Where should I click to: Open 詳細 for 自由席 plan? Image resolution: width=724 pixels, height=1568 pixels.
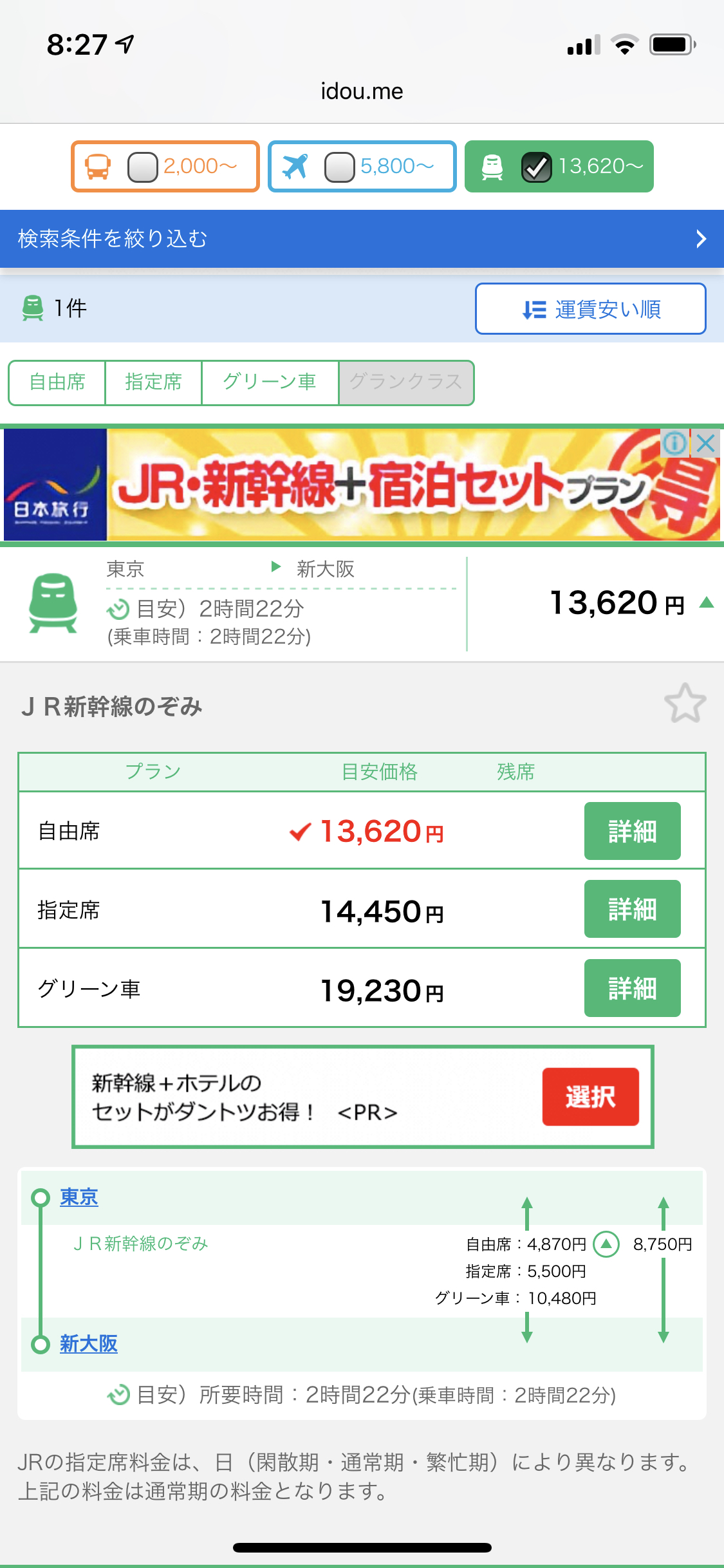[x=632, y=831]
